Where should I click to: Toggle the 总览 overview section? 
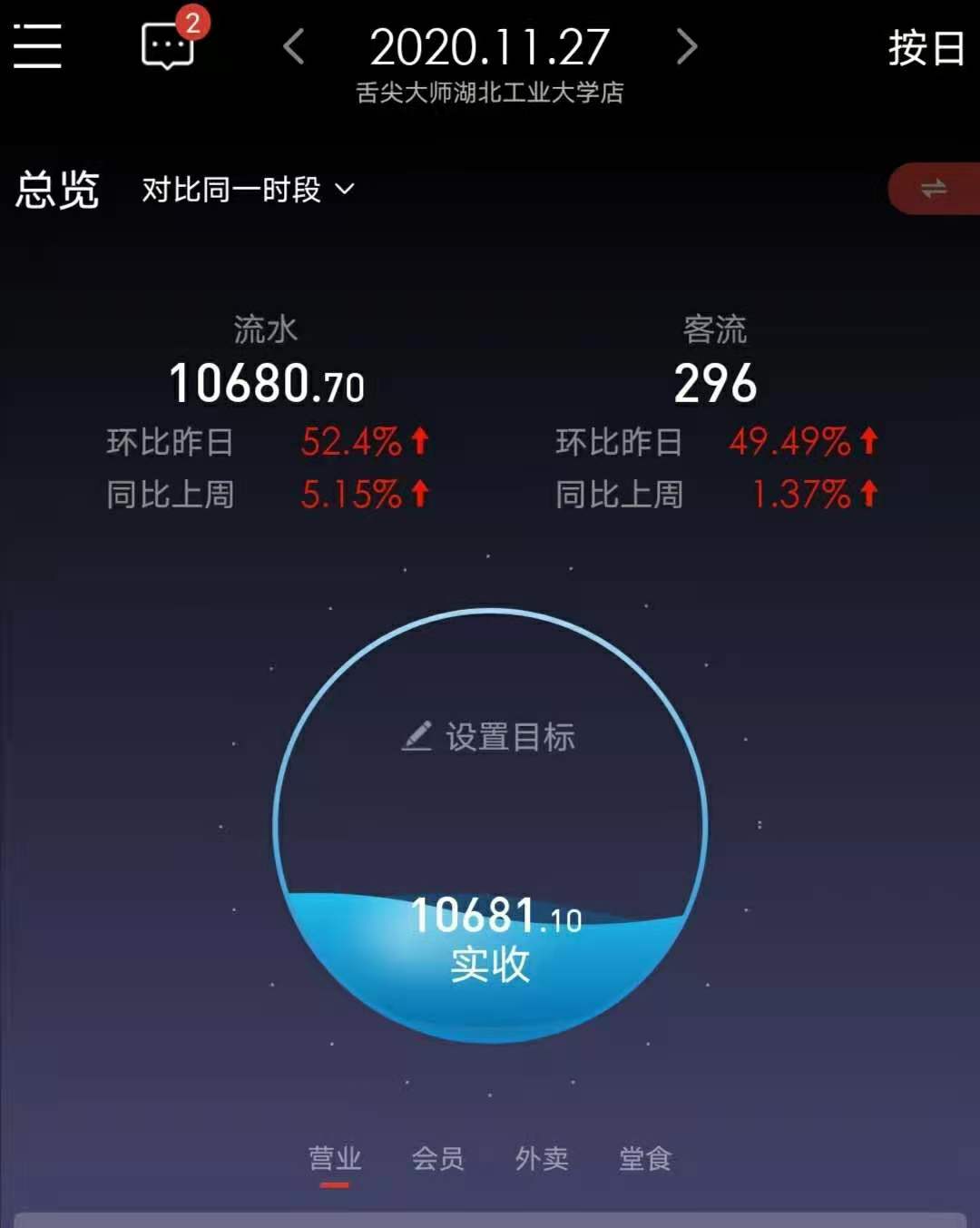tap(58, 190)
